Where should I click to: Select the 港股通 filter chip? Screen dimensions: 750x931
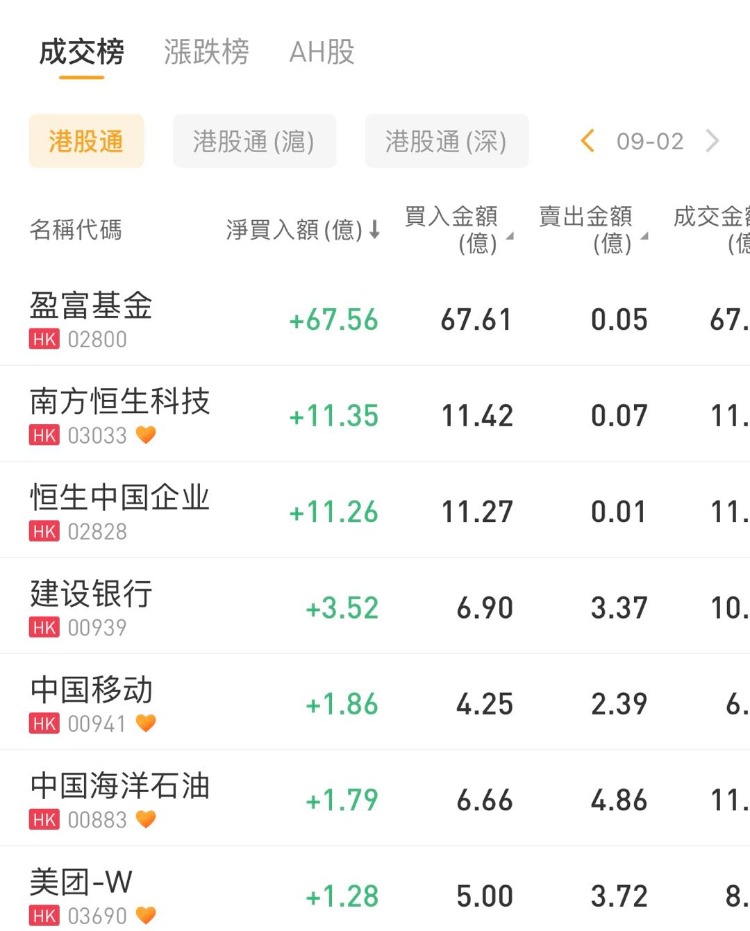pos(86,141)
